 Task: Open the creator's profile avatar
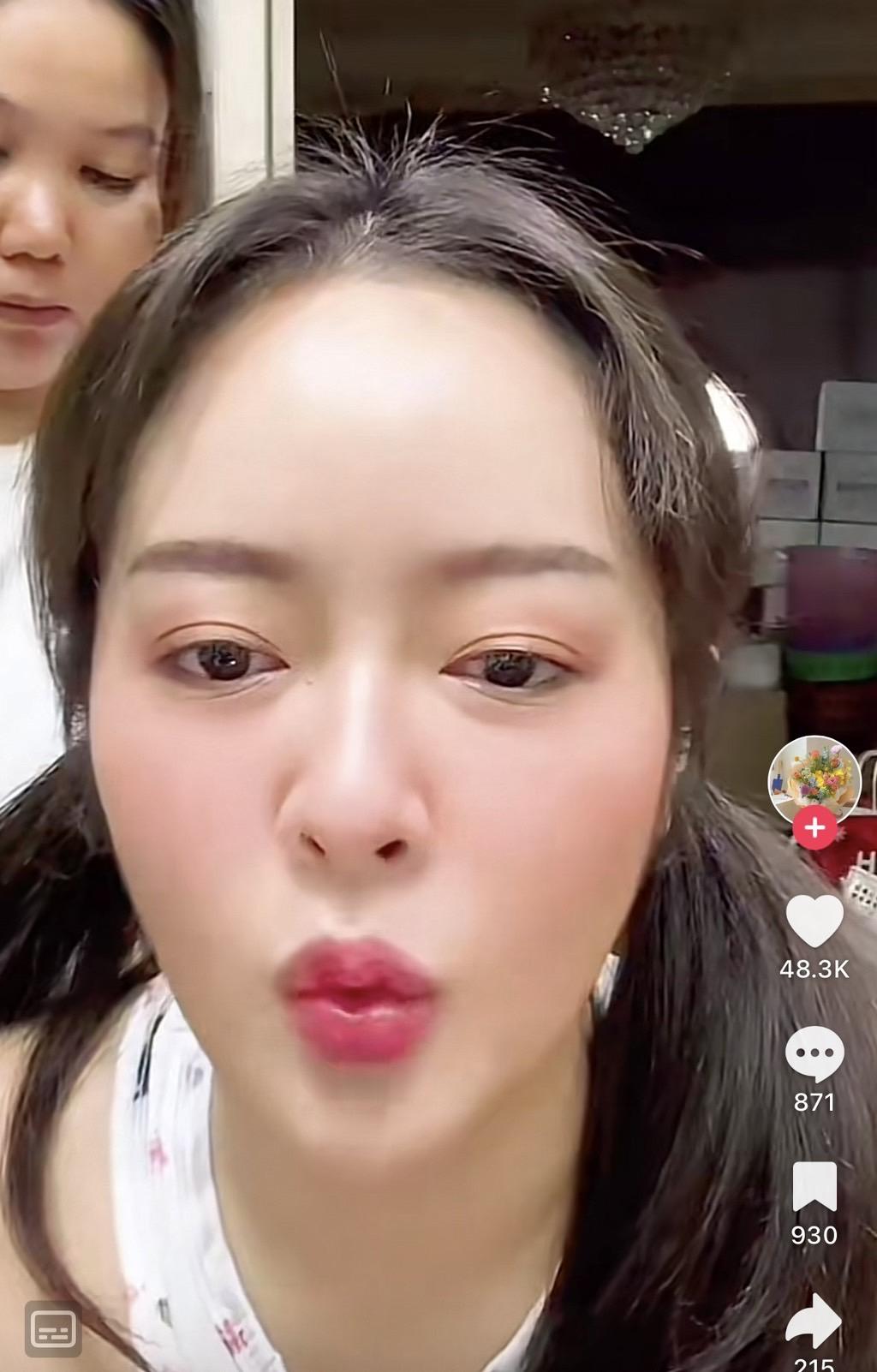pyautogui.click(x=814, y=778)
